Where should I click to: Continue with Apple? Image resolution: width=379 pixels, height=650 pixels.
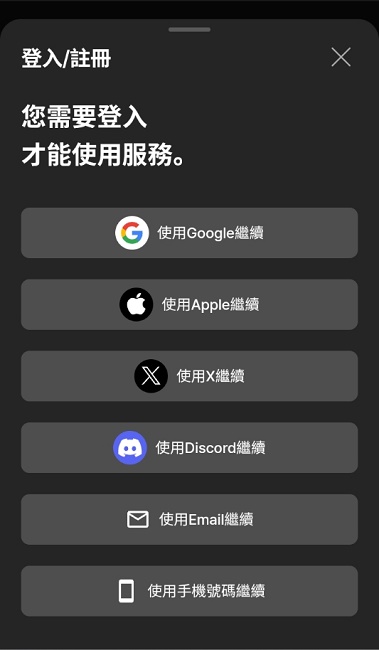tap(190, 305)
